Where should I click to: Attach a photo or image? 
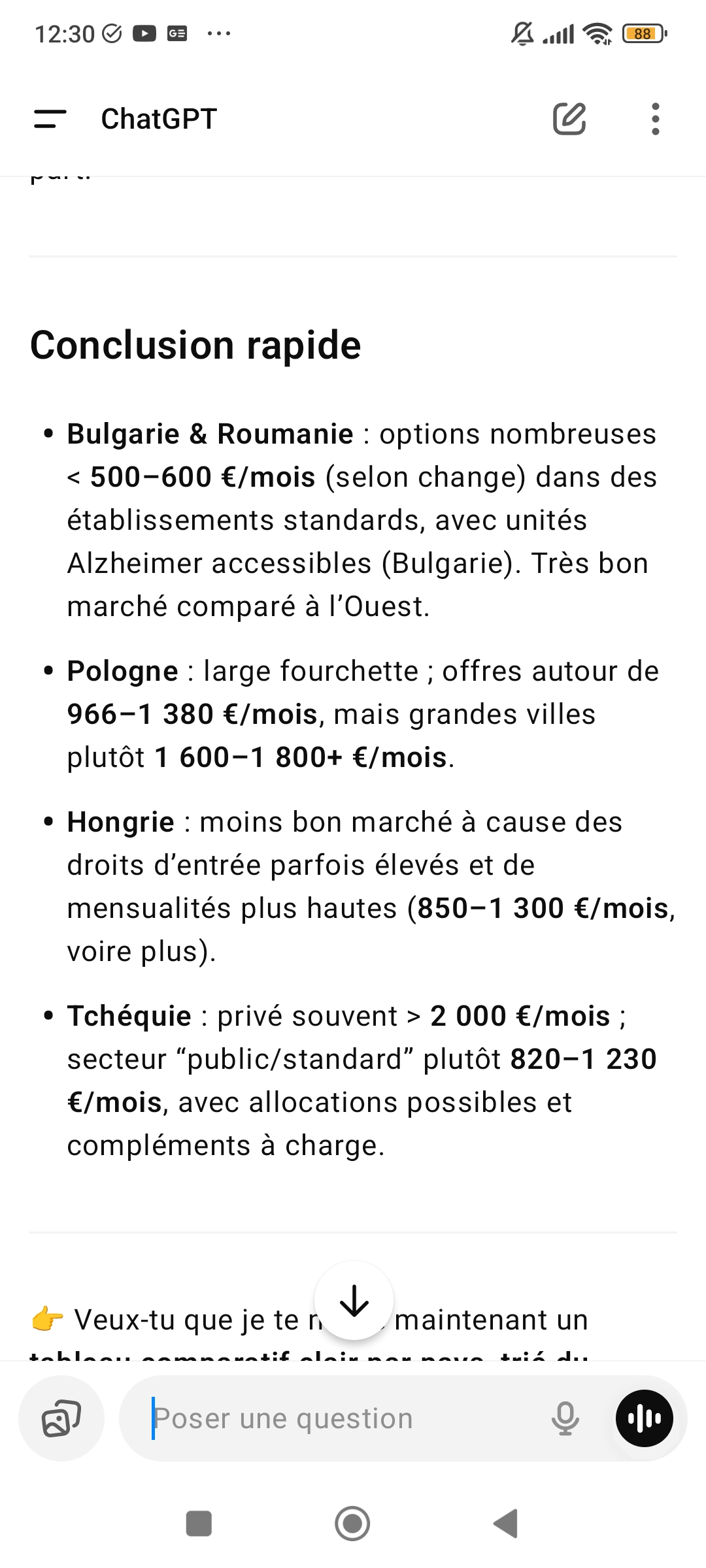pyautogui.click(x=61, y=1418)
